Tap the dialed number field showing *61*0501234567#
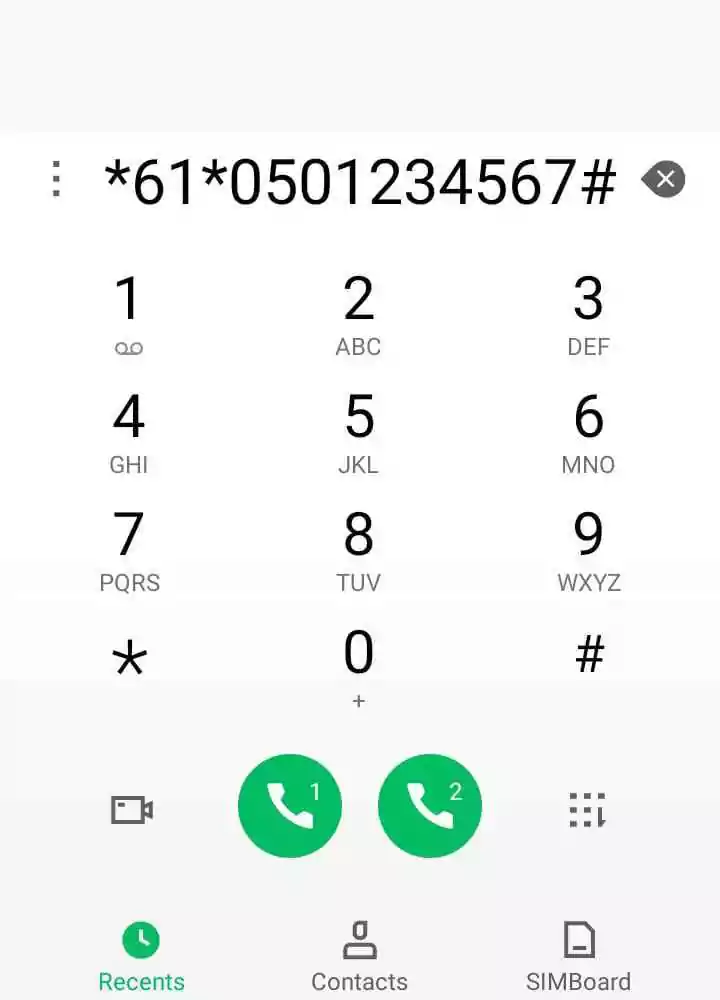The width and height of the screenshot is (720, 1000). pos(360,182)
